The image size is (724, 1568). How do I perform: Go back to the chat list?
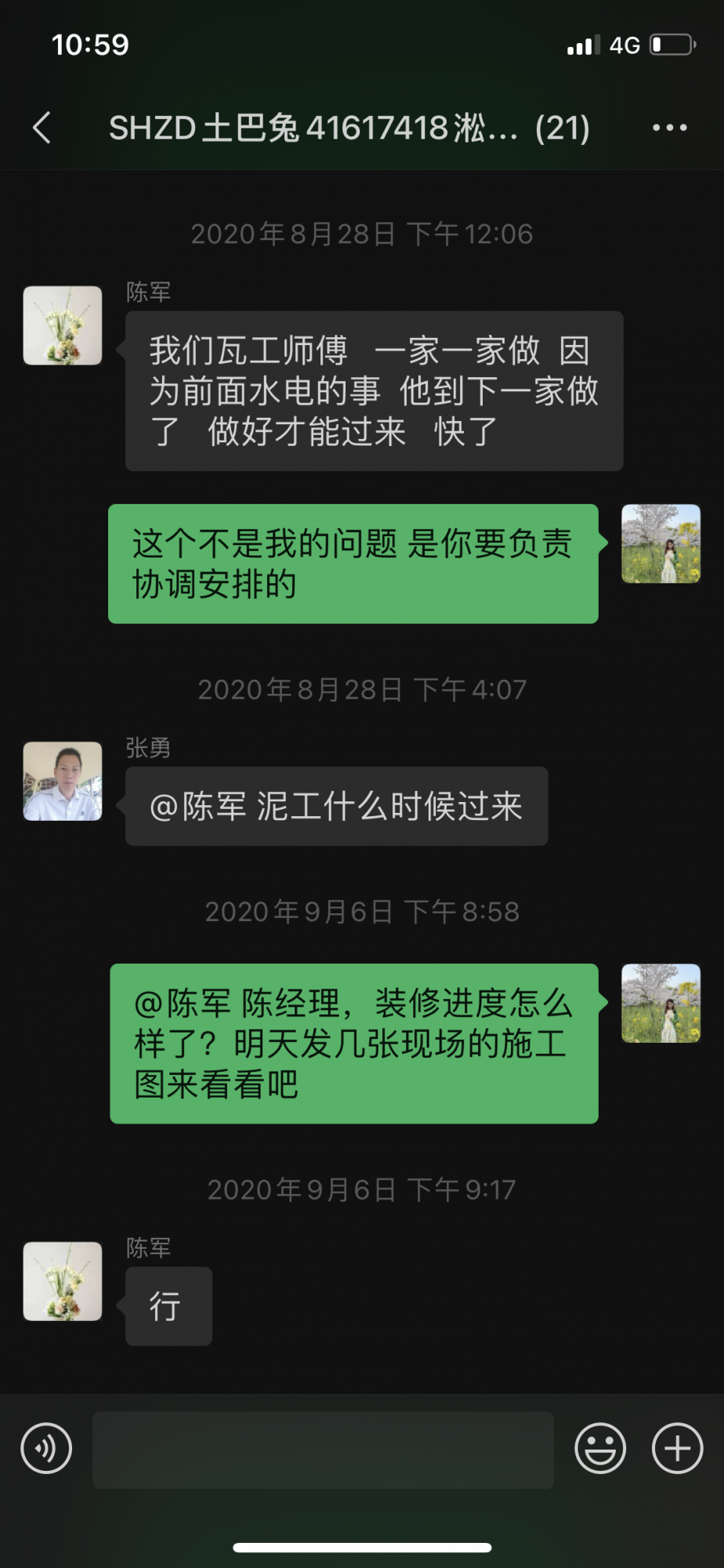tap(42, 128)
